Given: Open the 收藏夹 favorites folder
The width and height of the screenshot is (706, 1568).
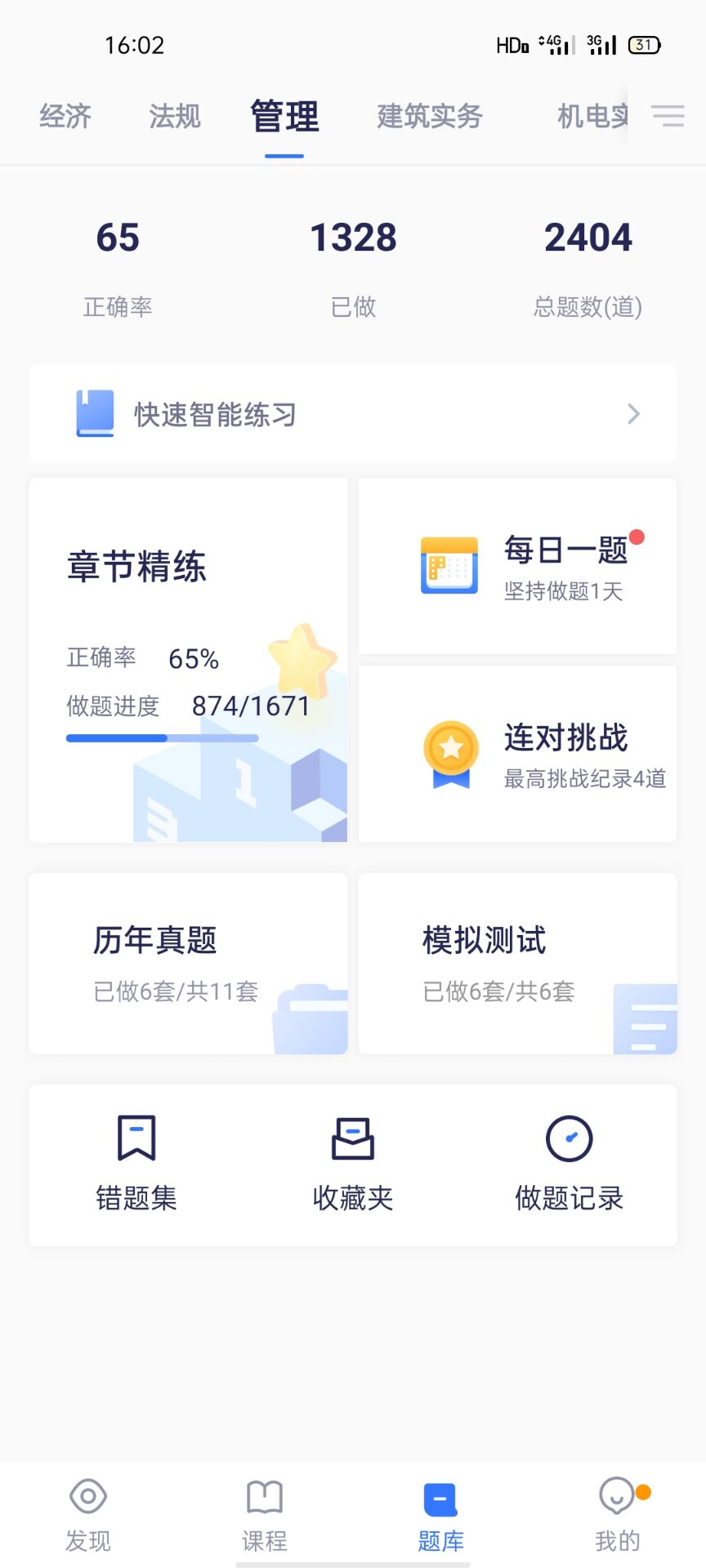Looking at the screenshot, I should (x=353, y=1164).
